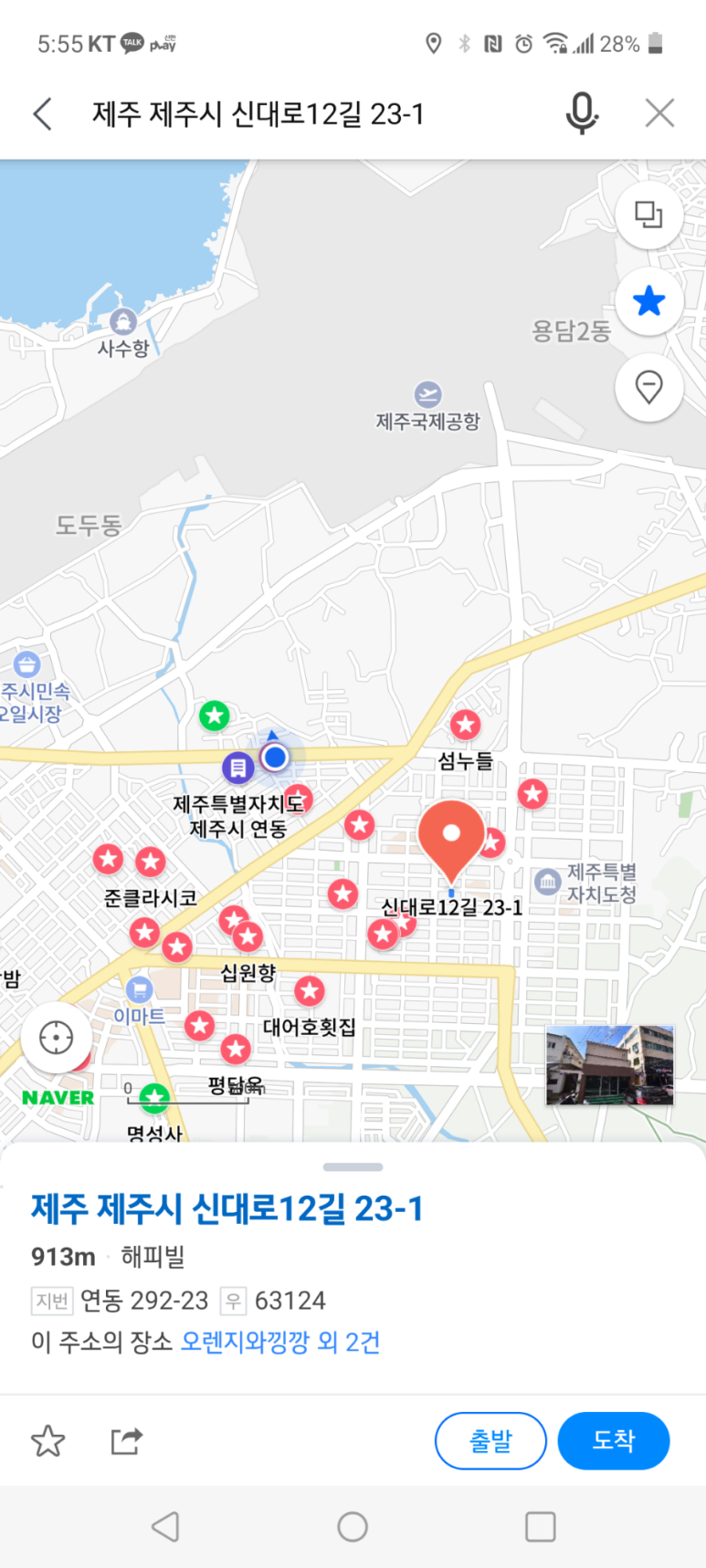Viewport: 706px width, 1568px height.
Task: Share this address
Action: tap(126, 1441)
